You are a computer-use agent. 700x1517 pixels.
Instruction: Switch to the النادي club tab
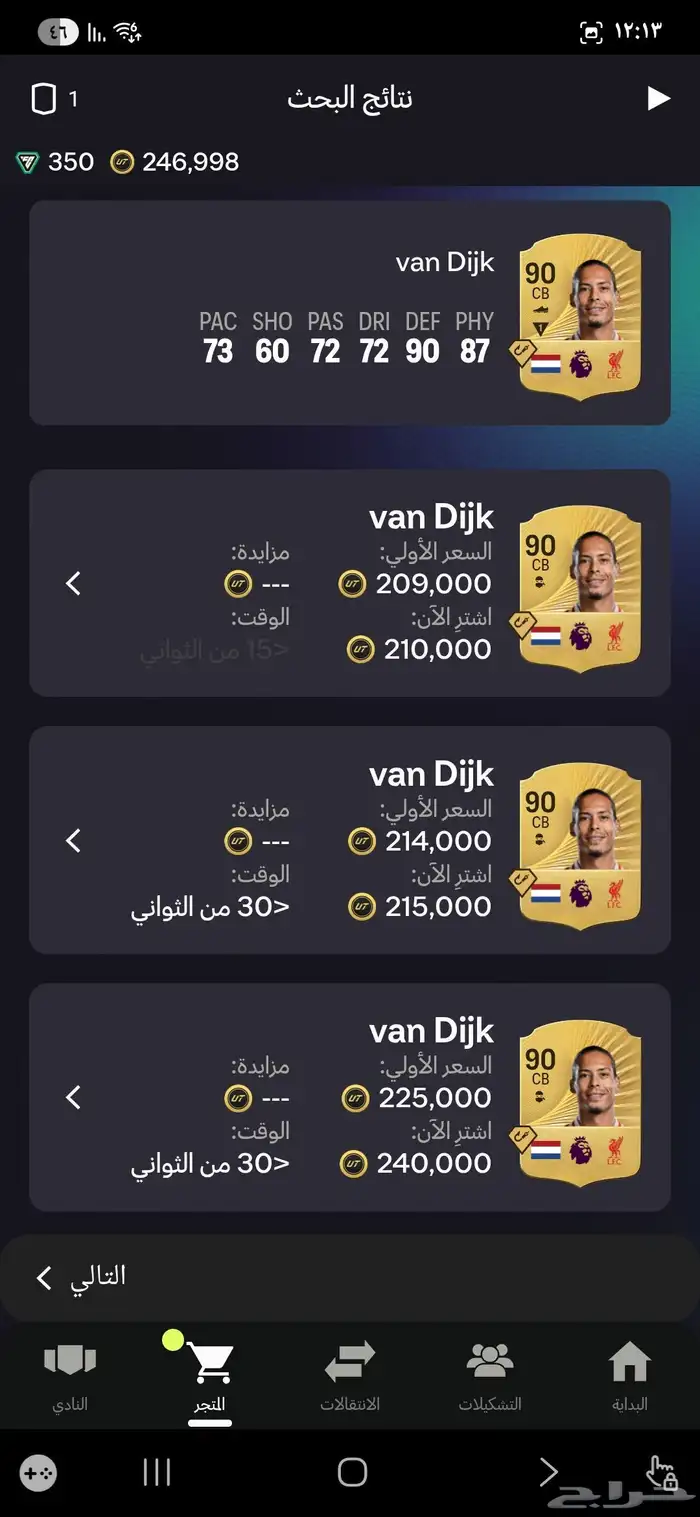[x=70, y=1377]
